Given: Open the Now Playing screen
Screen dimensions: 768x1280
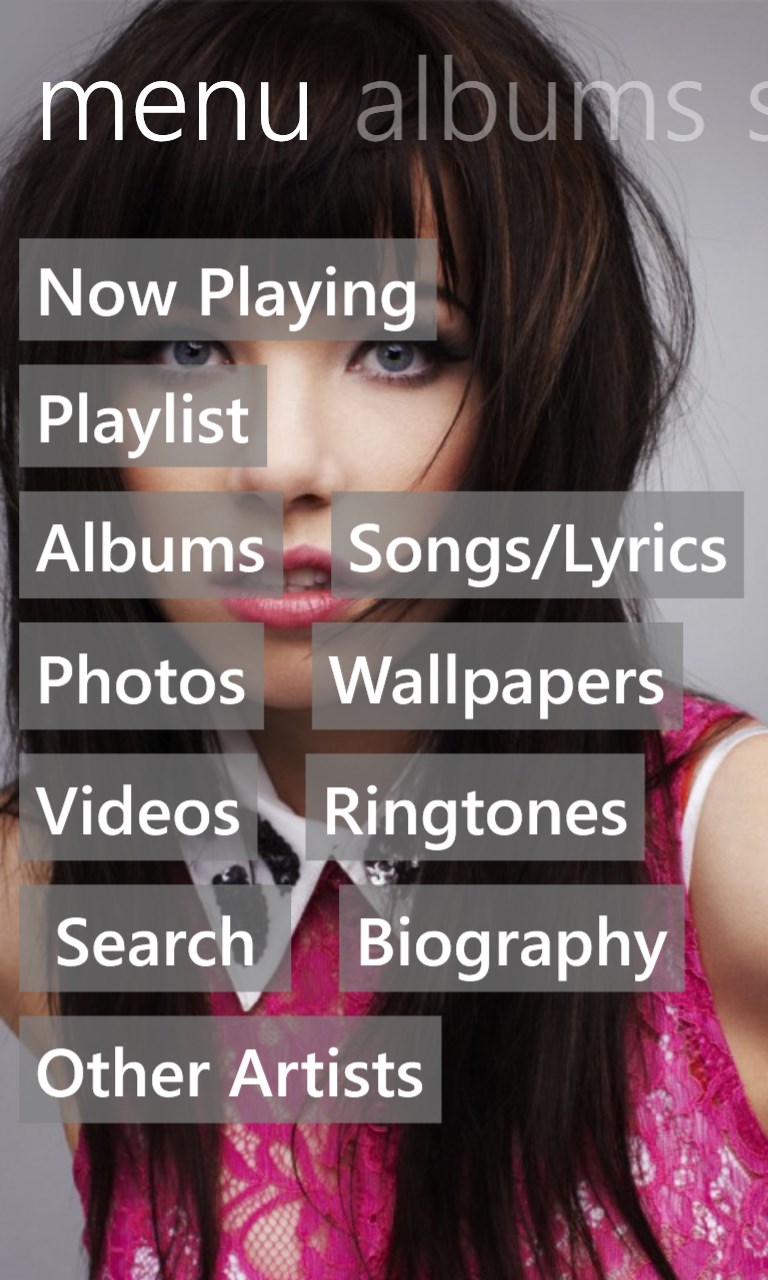Looking at the screenshot, I should click(x=227, y=291).
